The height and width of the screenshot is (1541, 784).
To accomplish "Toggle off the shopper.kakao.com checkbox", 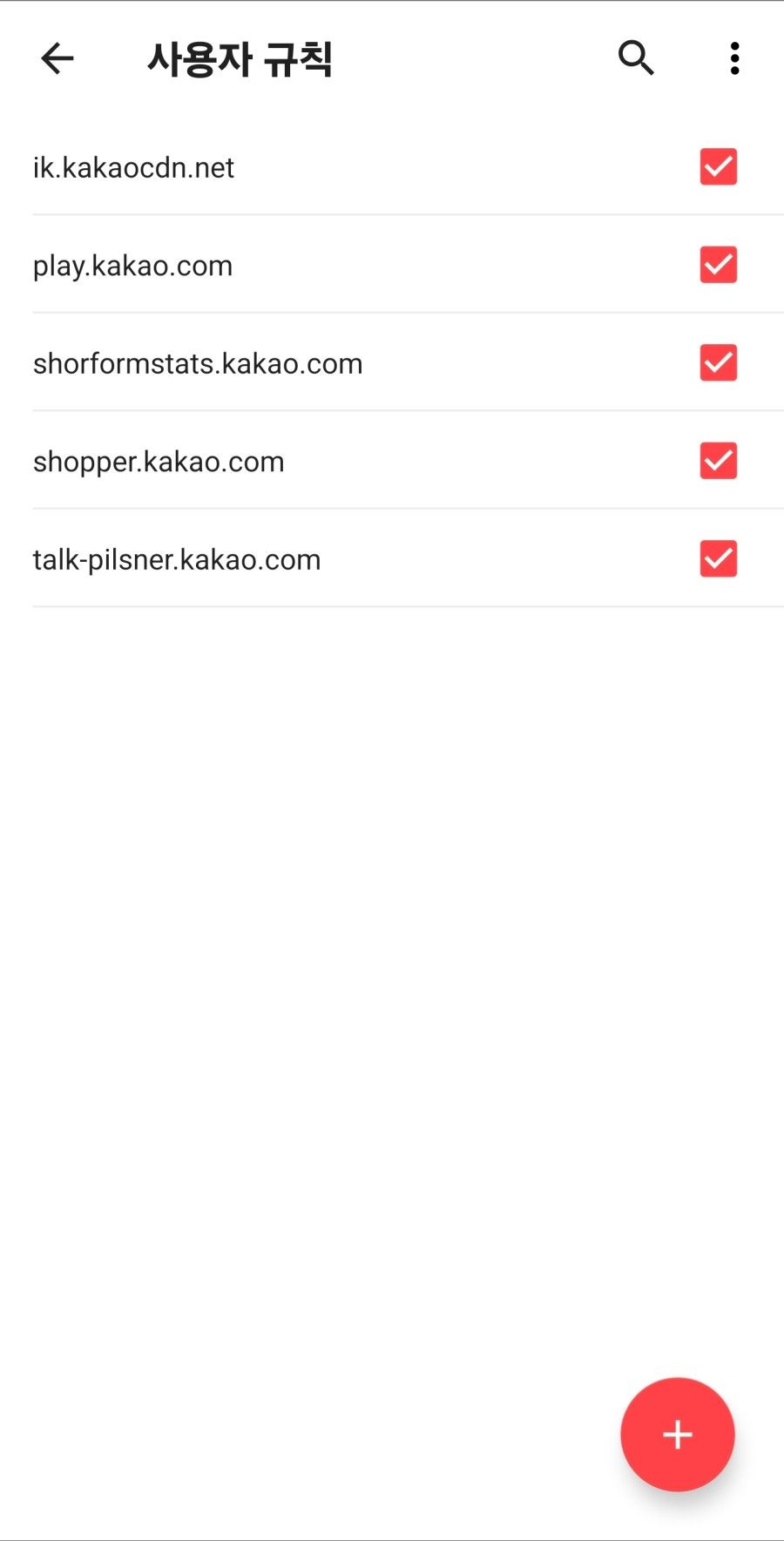I will pos(718,461).
